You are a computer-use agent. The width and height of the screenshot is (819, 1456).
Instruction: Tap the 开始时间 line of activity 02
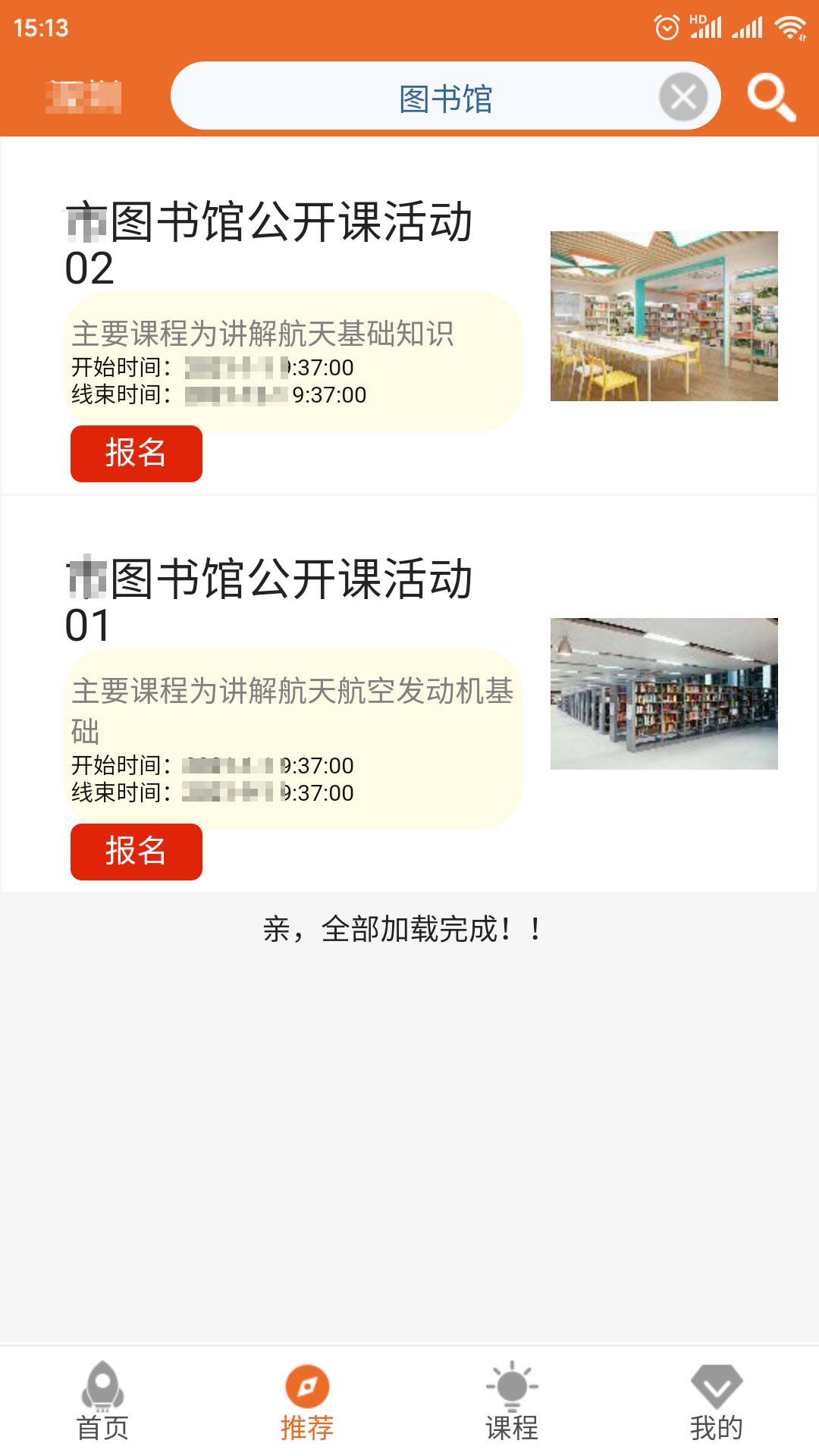(212, 369)
